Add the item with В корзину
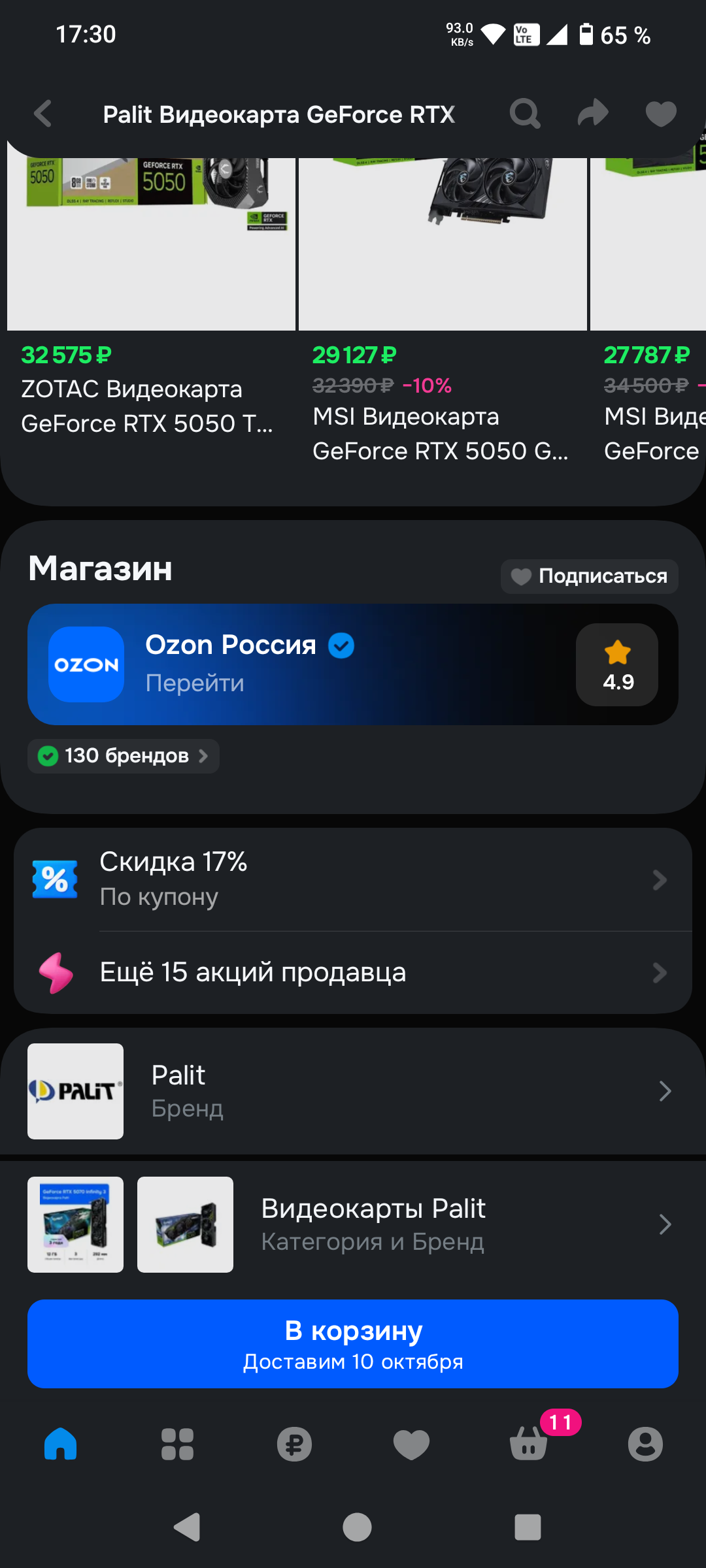This screenshot has height=1568, width=706. click(353, 1344)
